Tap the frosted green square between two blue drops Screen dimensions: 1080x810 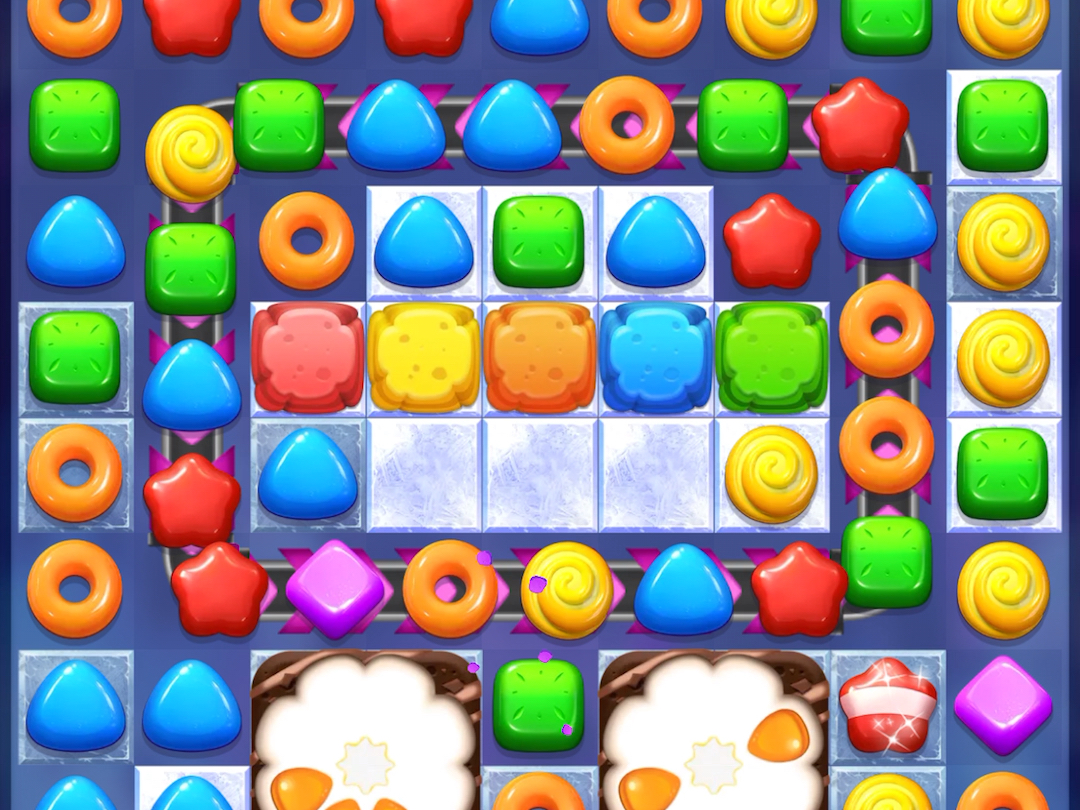point(538,241)
